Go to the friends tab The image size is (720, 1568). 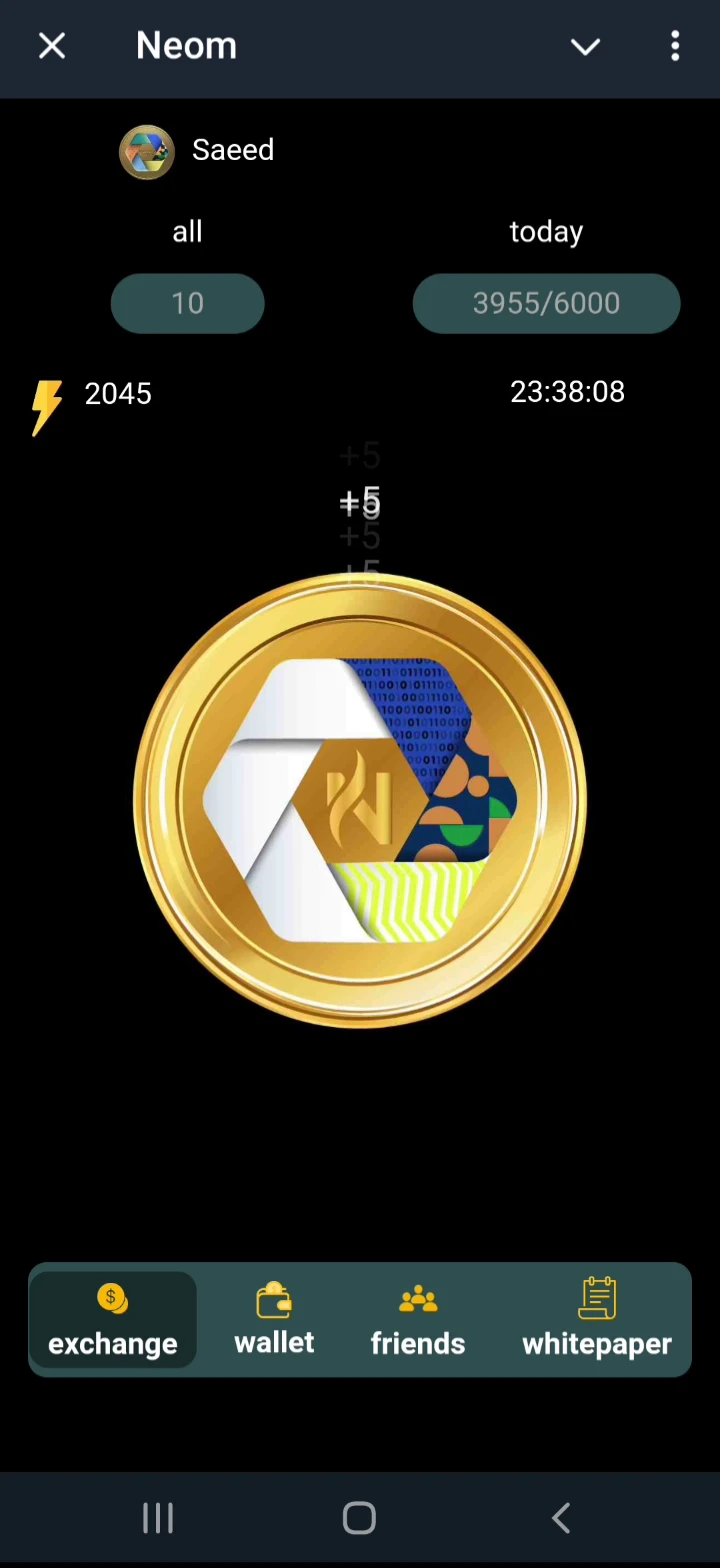click(418, 1320)
